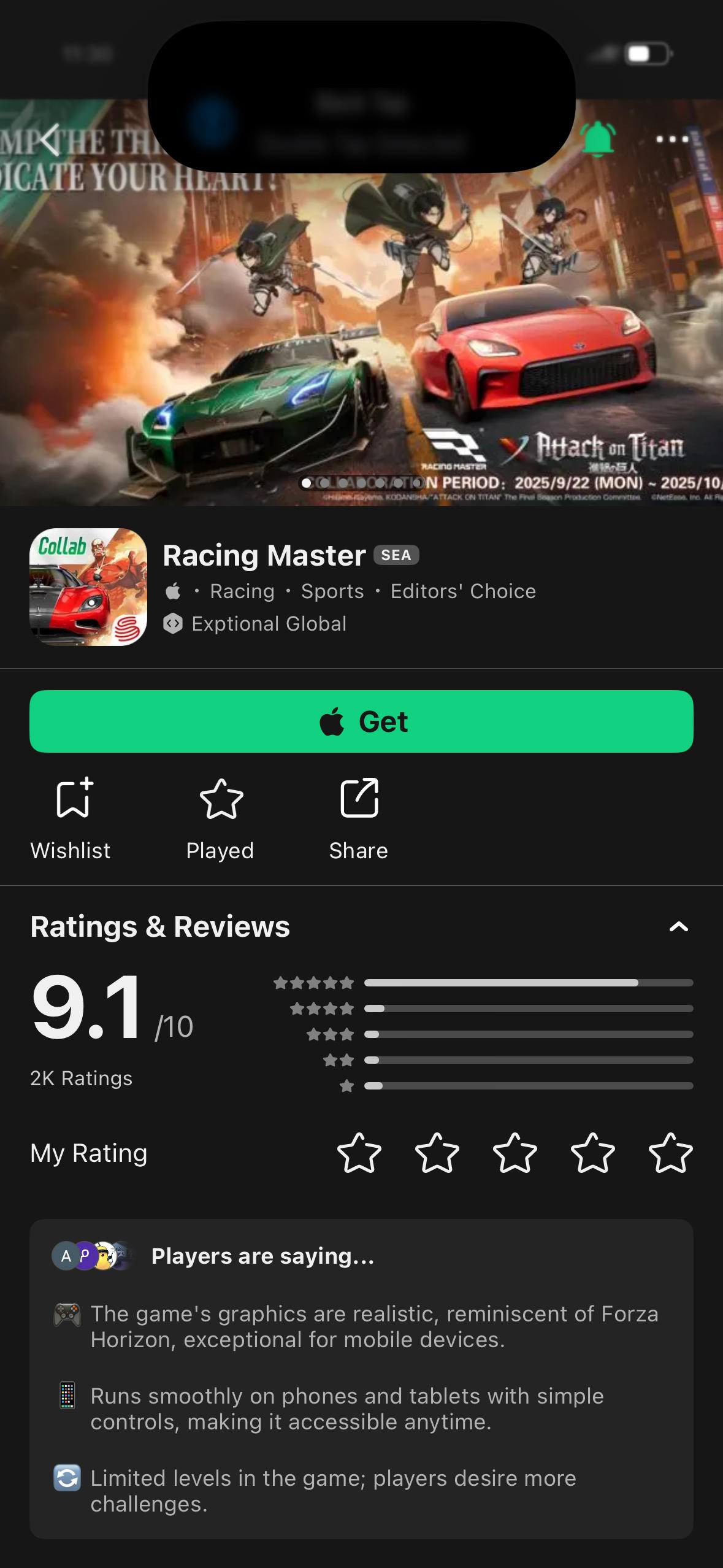The width and height of the screenshot is (723, 1568).
Task: Open the Editors' Choice tag
Action: click(x=463, y=591)
